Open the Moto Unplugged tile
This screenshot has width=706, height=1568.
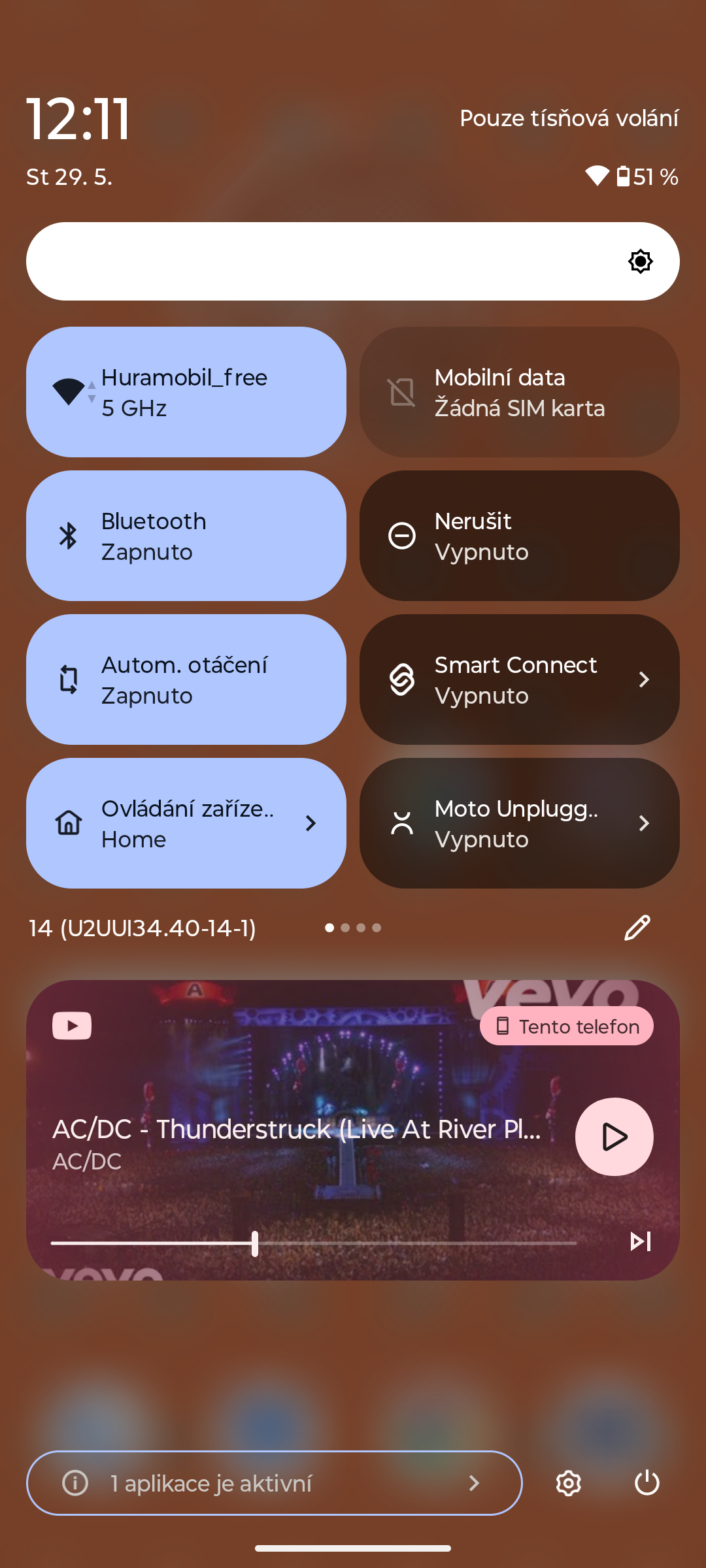[520, 823]
